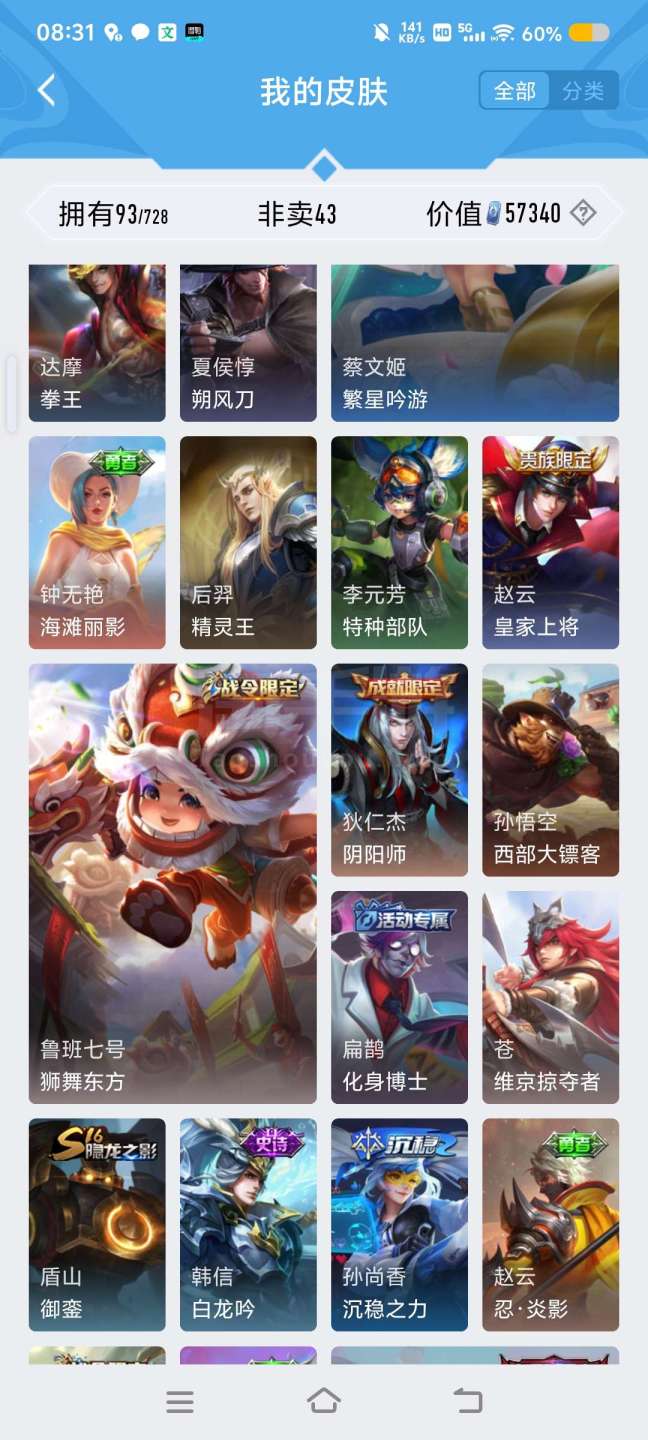Image resolution: width=648 pixels, height=1440 pixels.
Task: View the 狄仁杰 阴阳师 skin
Action: coord(399,769)
